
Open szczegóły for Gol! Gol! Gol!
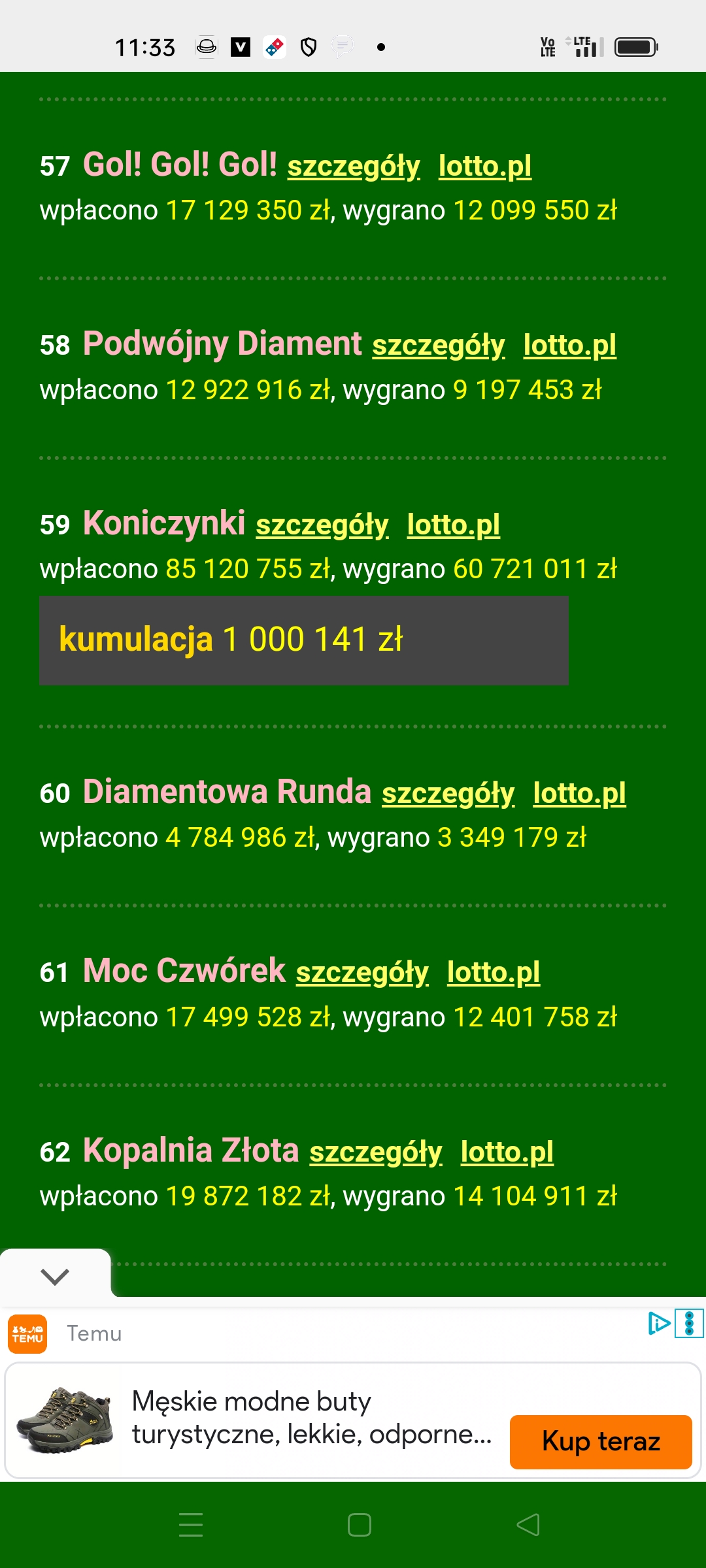point(354,166)
